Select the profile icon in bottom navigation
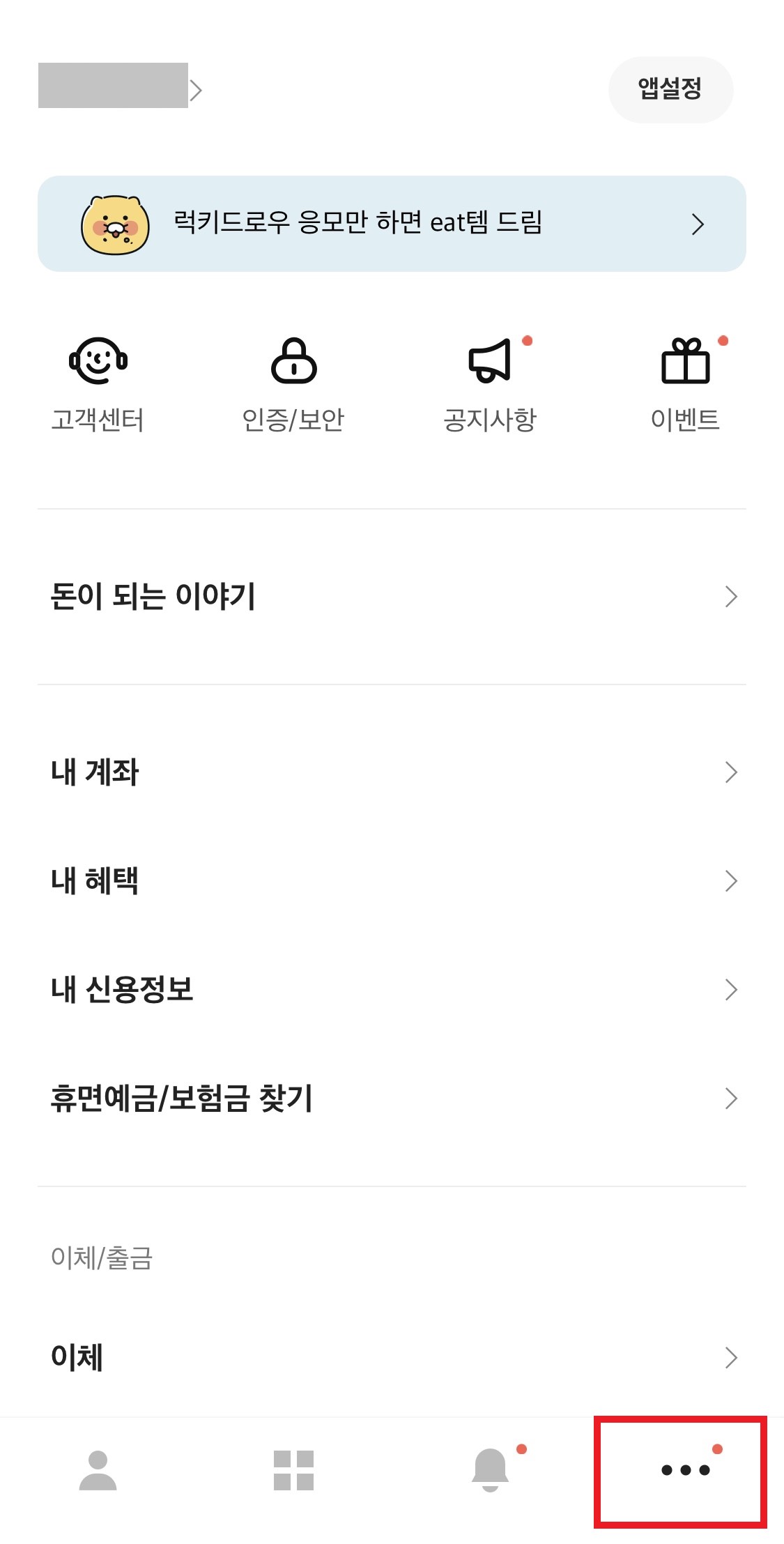 tap(98, 1471)
